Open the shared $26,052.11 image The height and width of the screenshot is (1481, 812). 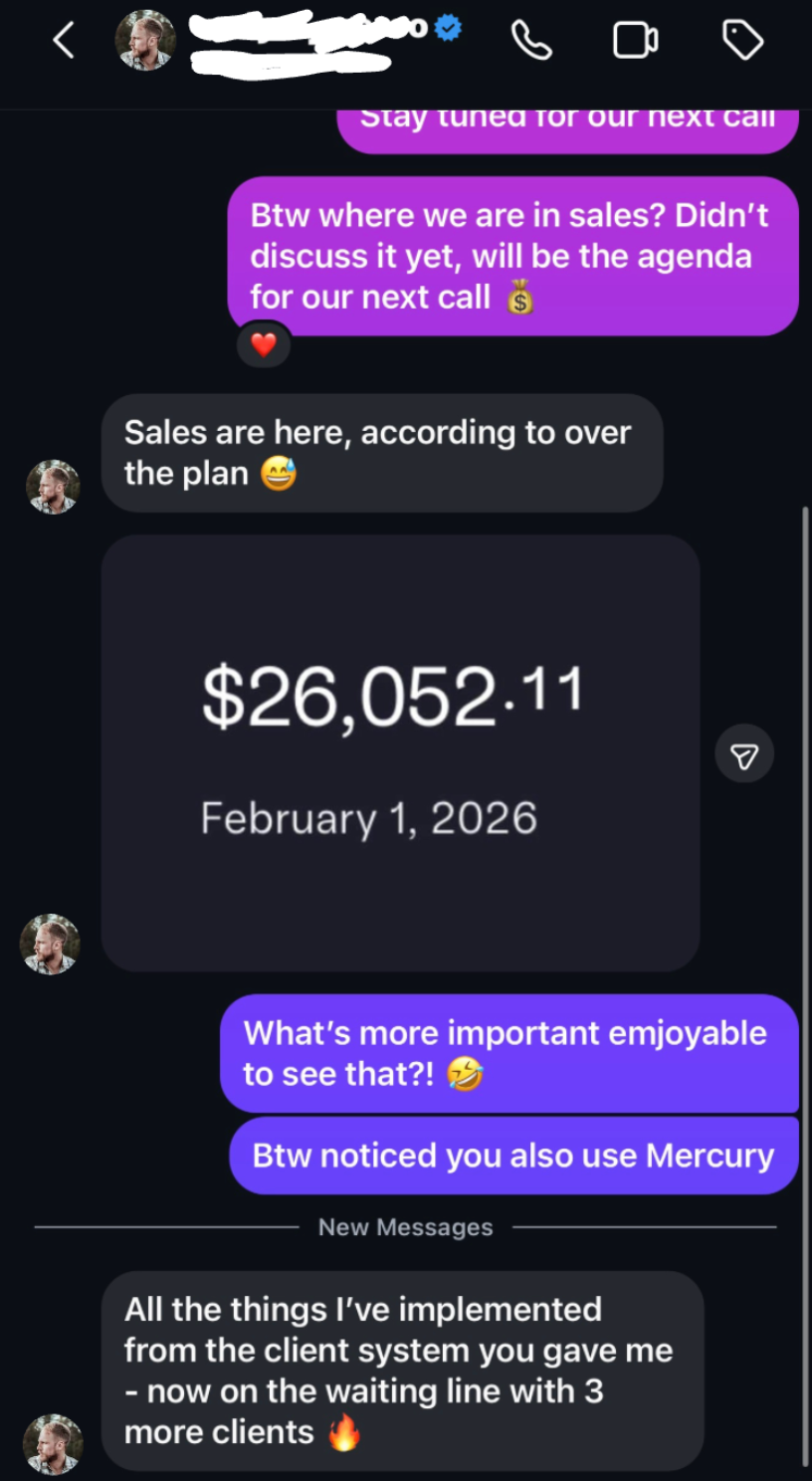click(x=400, y=752)
